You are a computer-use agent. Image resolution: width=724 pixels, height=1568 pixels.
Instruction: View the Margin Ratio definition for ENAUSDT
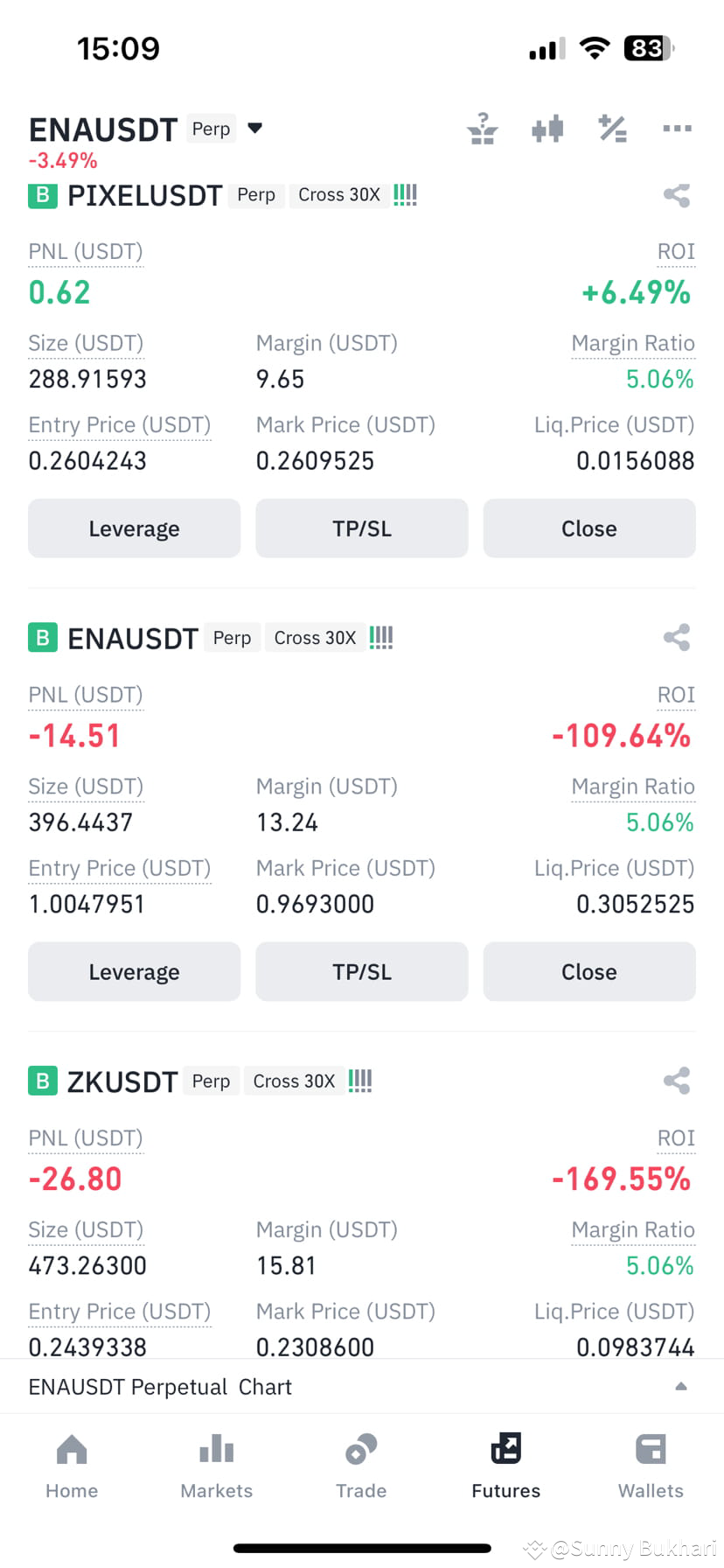pyautogui.click(x=632, y=786)
